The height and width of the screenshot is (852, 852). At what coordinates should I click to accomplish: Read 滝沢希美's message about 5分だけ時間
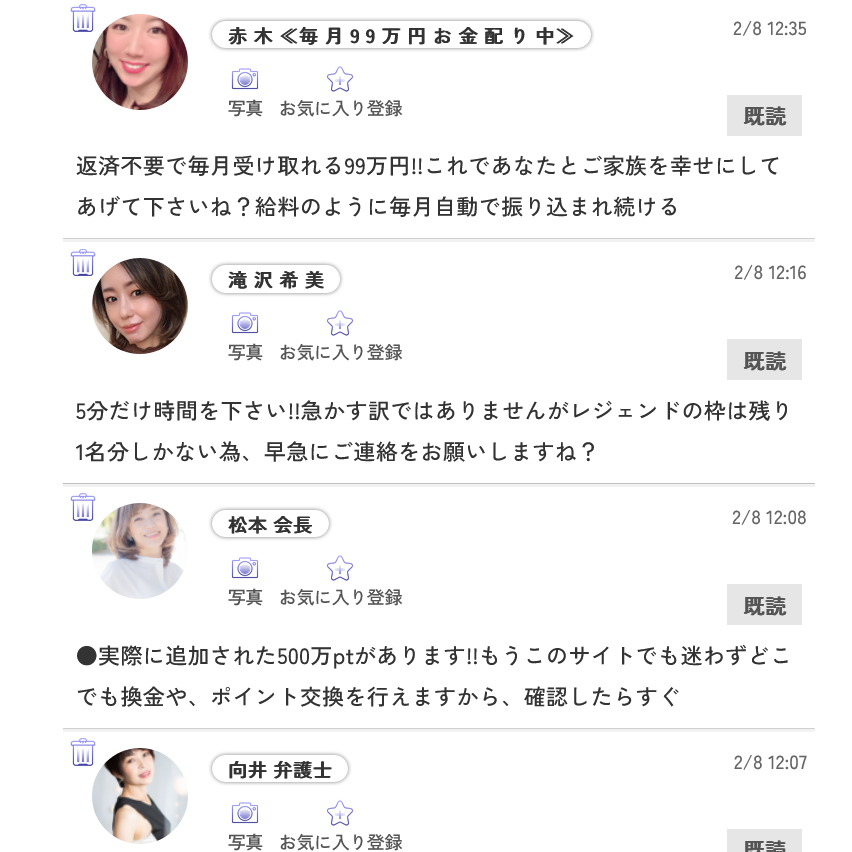[432, 431]
